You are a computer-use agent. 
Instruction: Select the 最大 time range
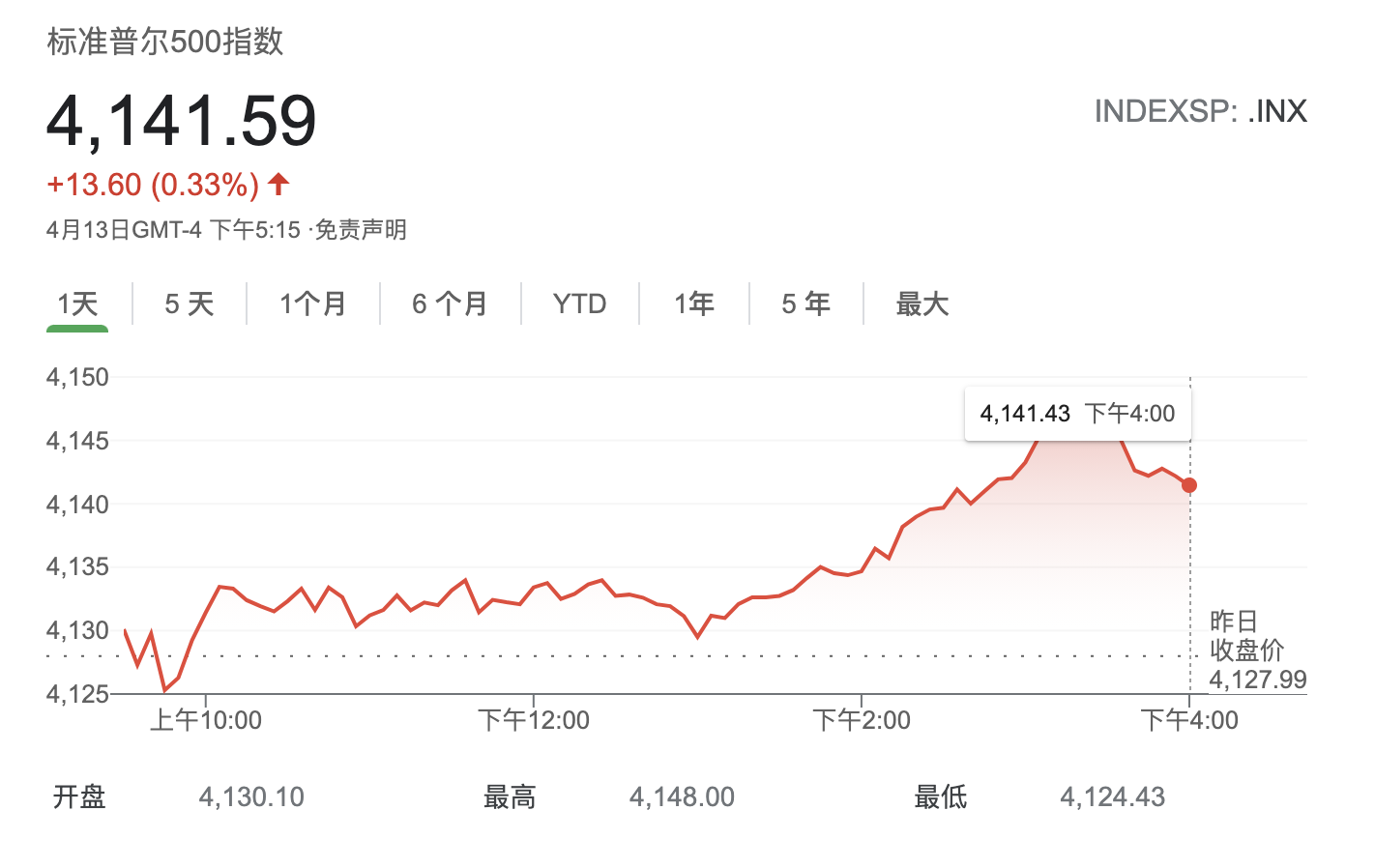922,304
